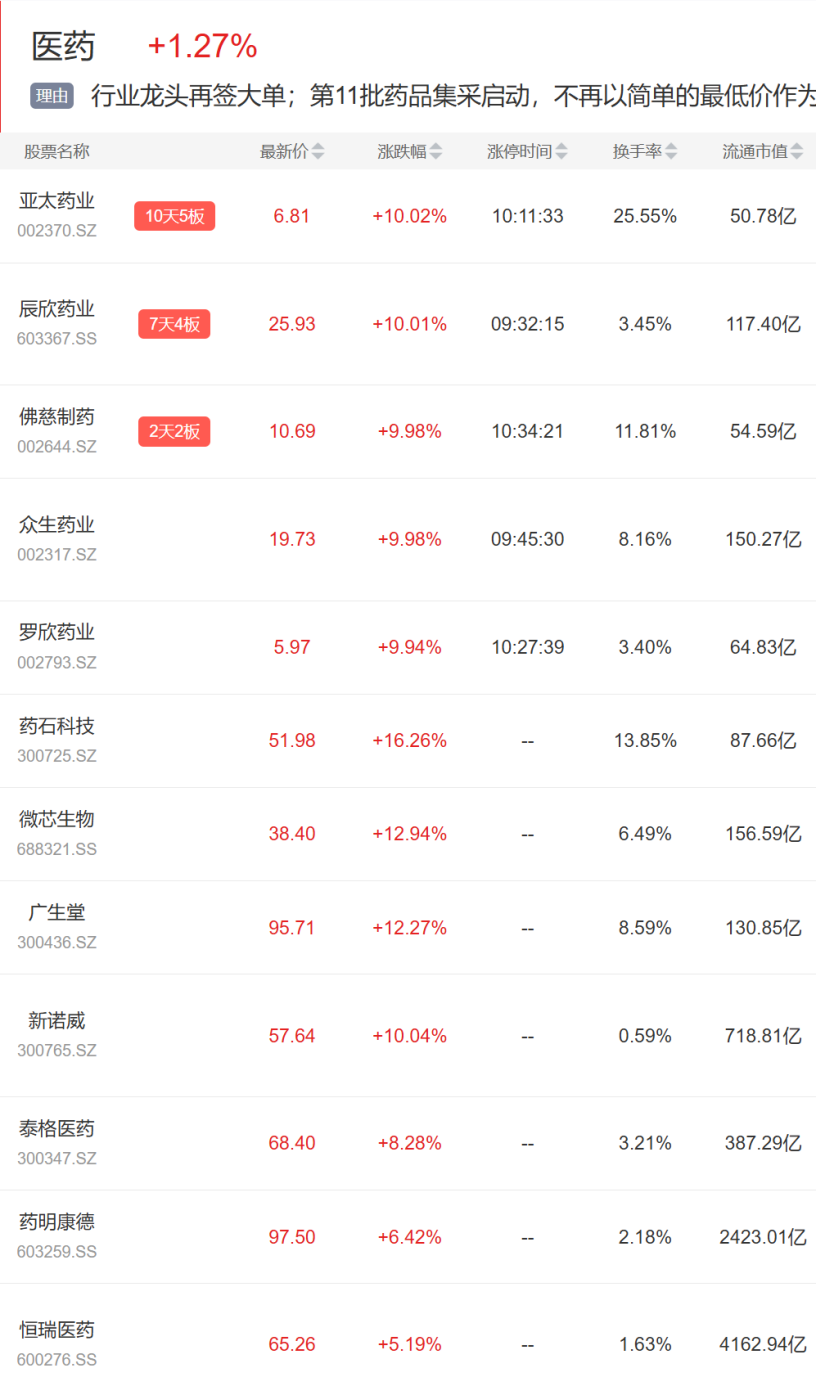Viewport: 816px width, 1395px height.
Task: Sort by 涨停时间 column
Action: [x=528, y=152]
